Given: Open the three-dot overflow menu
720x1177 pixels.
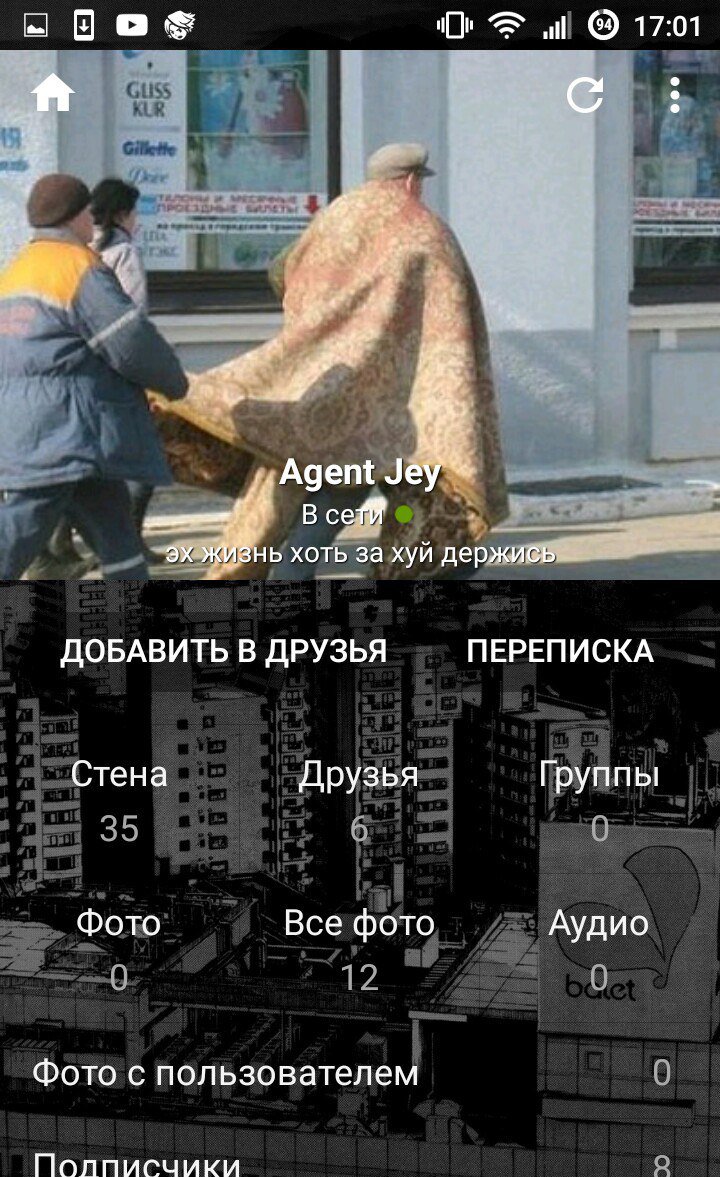Looking at the screenshot, I should pos(674,95).
